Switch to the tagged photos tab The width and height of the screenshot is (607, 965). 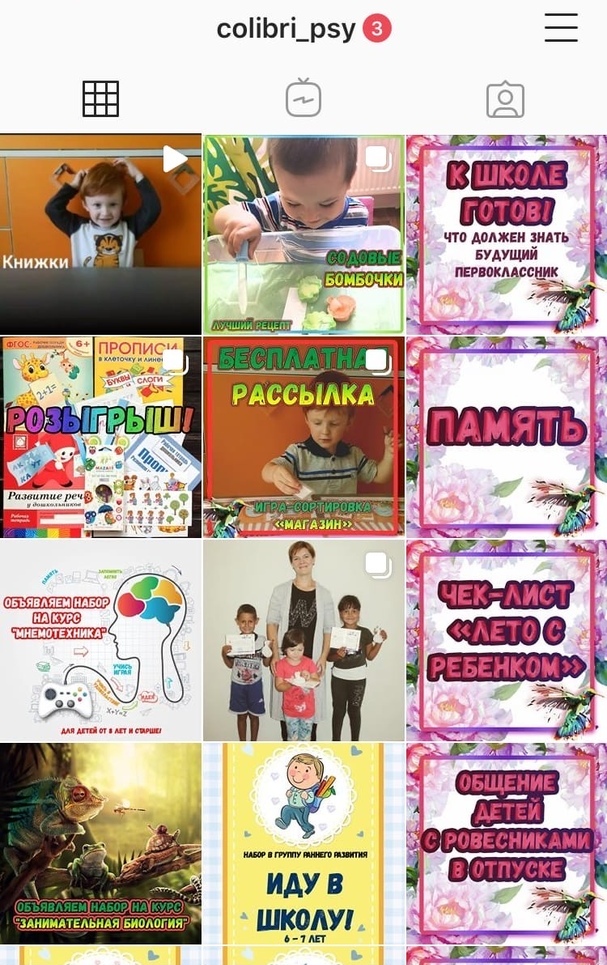[505, 99]
